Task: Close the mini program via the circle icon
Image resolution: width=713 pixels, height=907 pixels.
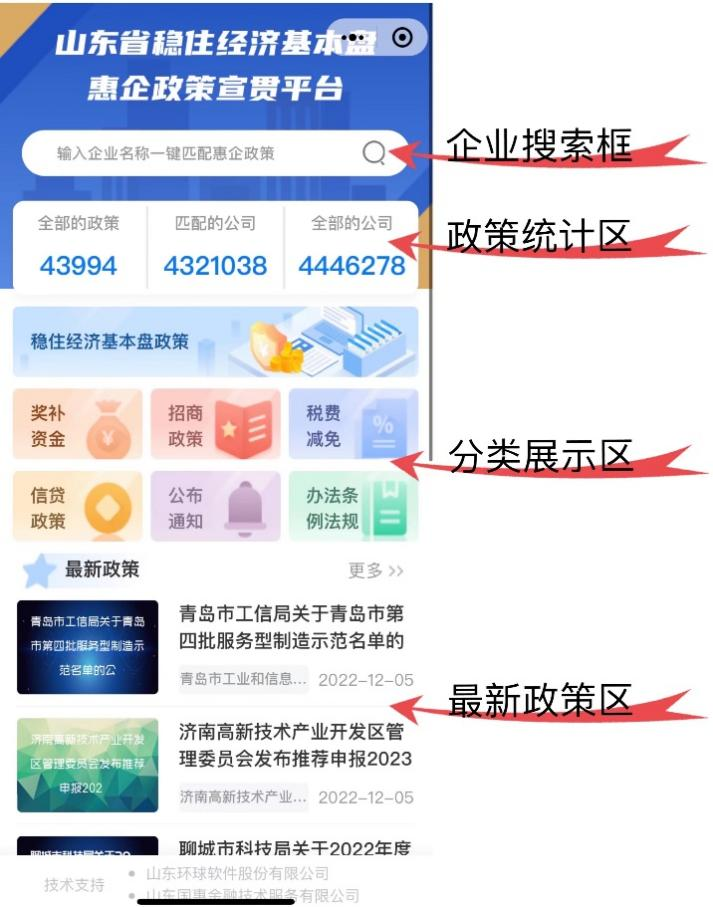Action: pyautogui.click(x=403, y=38)
